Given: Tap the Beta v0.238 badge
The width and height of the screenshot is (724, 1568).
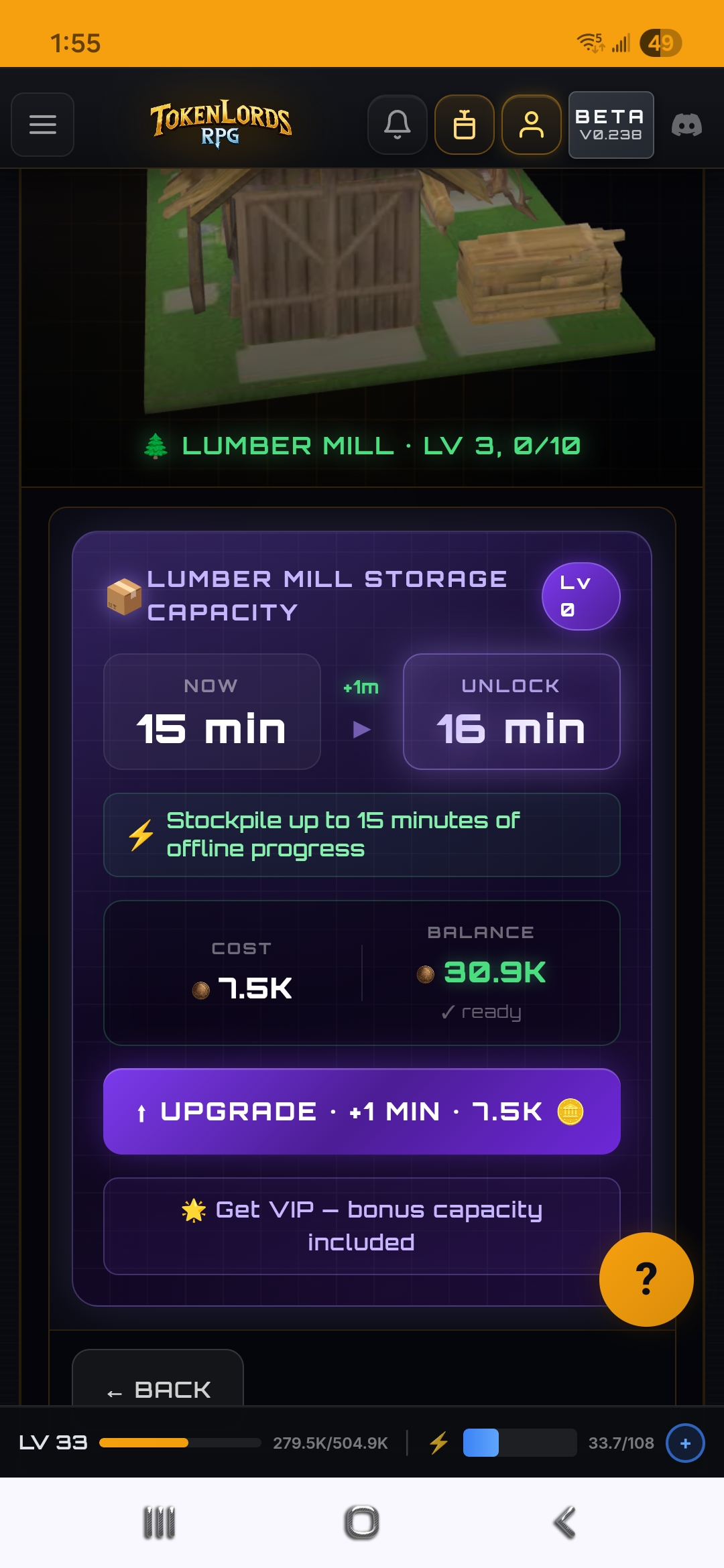Looking at the screenshot, I should click(611, 125).
